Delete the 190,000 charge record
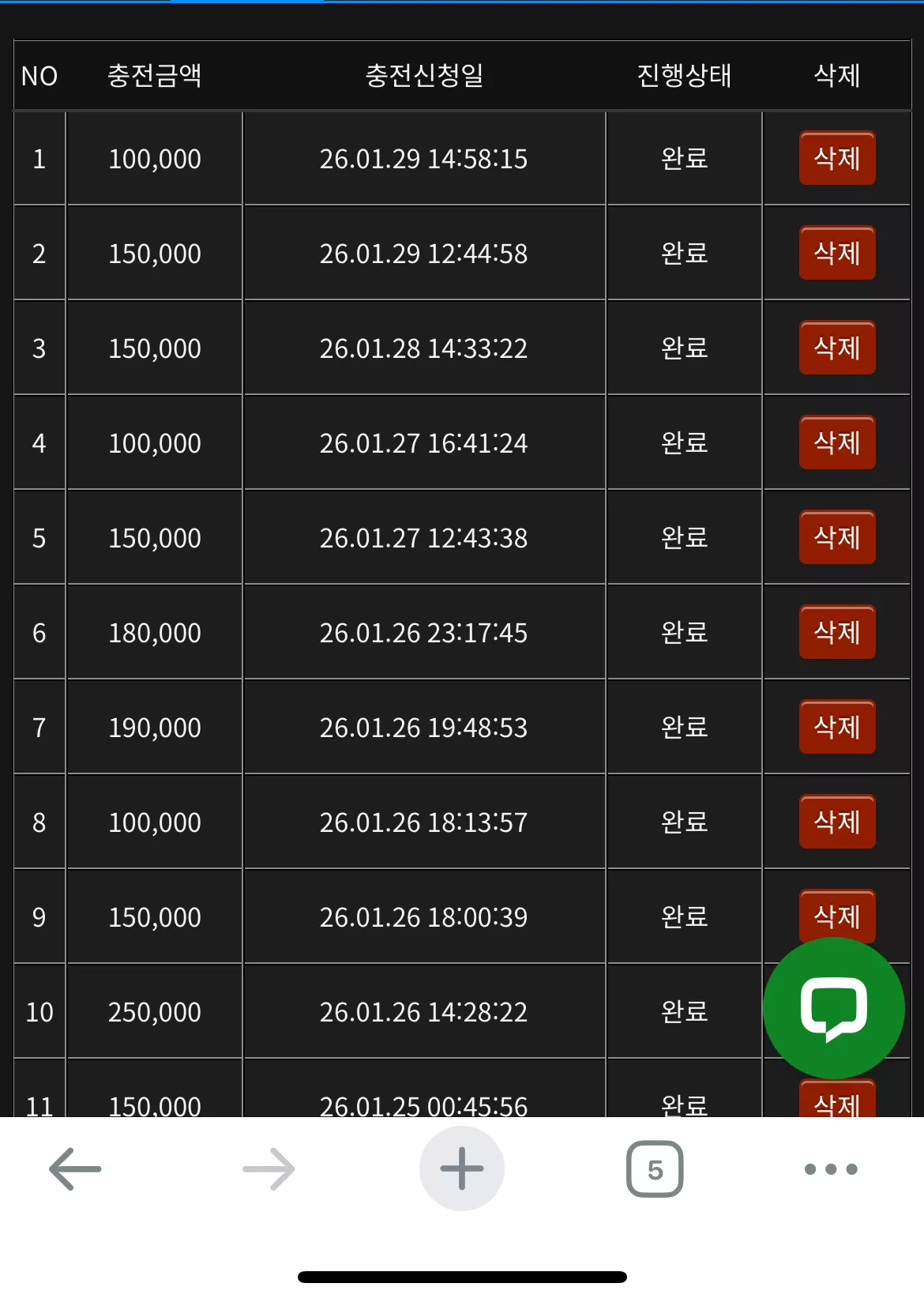Image resolution: width=924 pixels, height=1302 pixels. coord(837,727)
